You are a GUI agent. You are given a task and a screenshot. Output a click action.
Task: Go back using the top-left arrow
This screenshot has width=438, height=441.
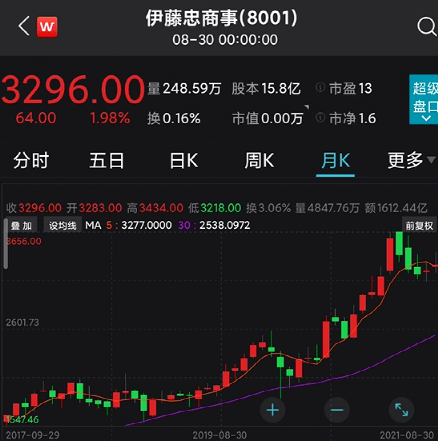24,26
